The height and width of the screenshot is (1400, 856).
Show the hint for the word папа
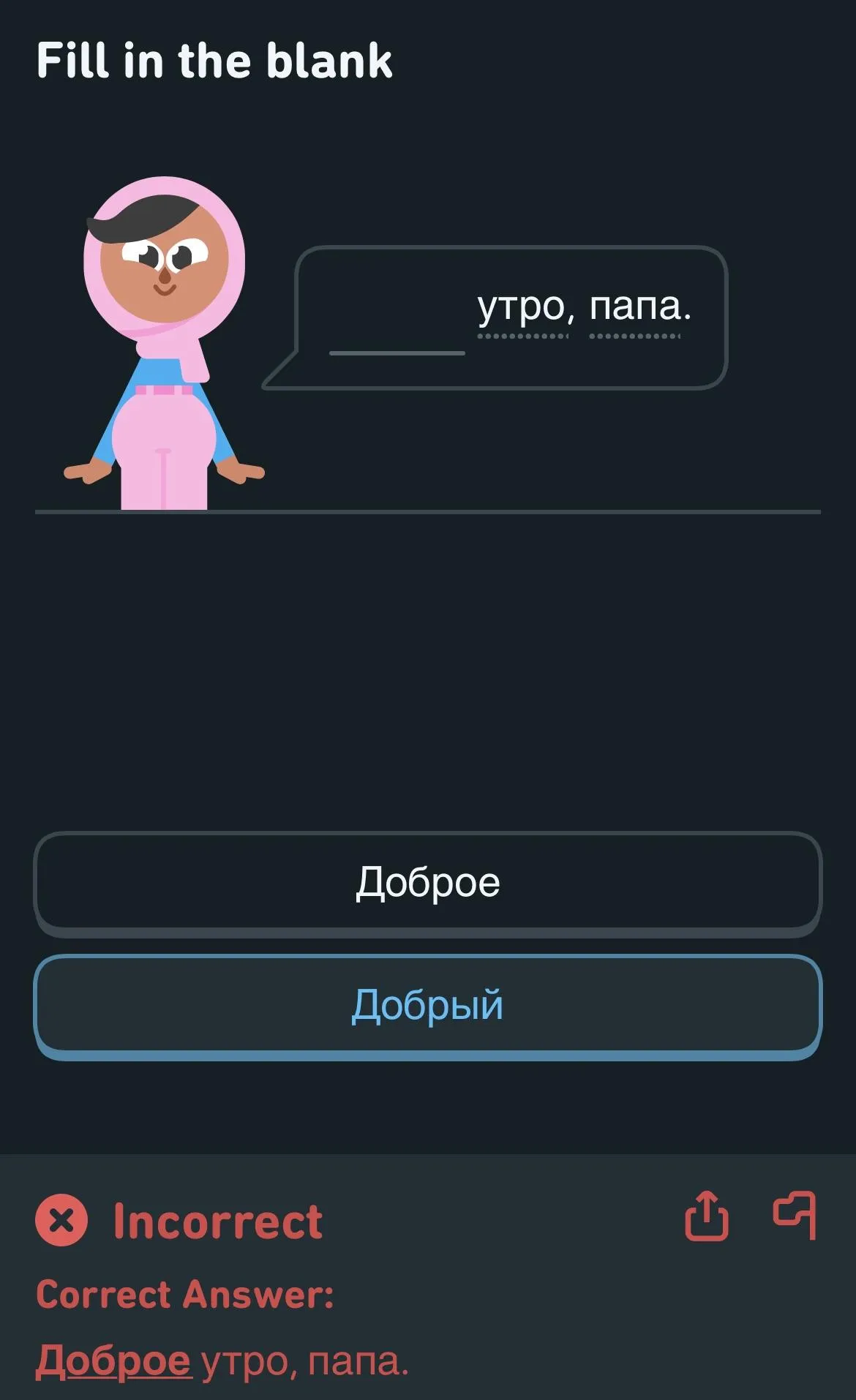point(635,308)
